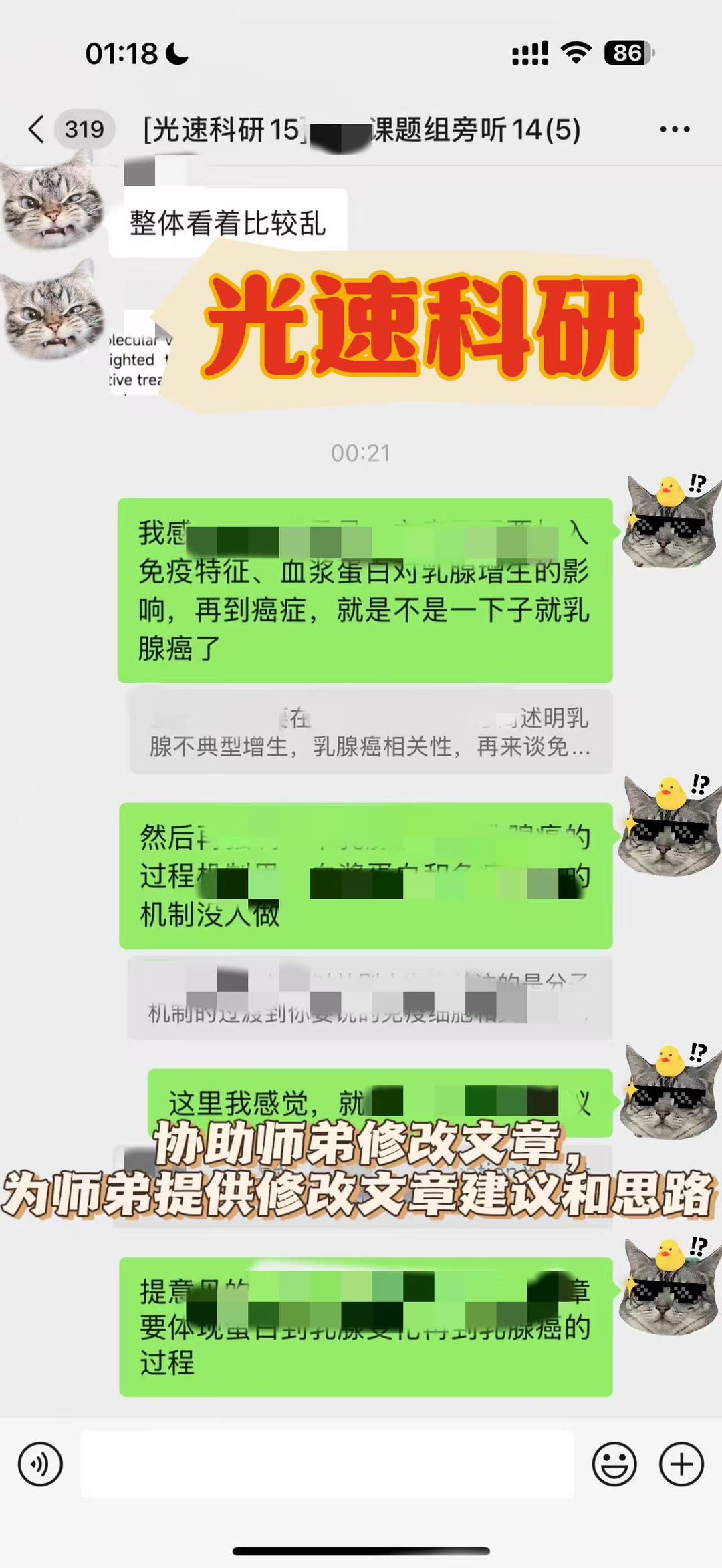Open the plus attachment menu

(681, 1464)
